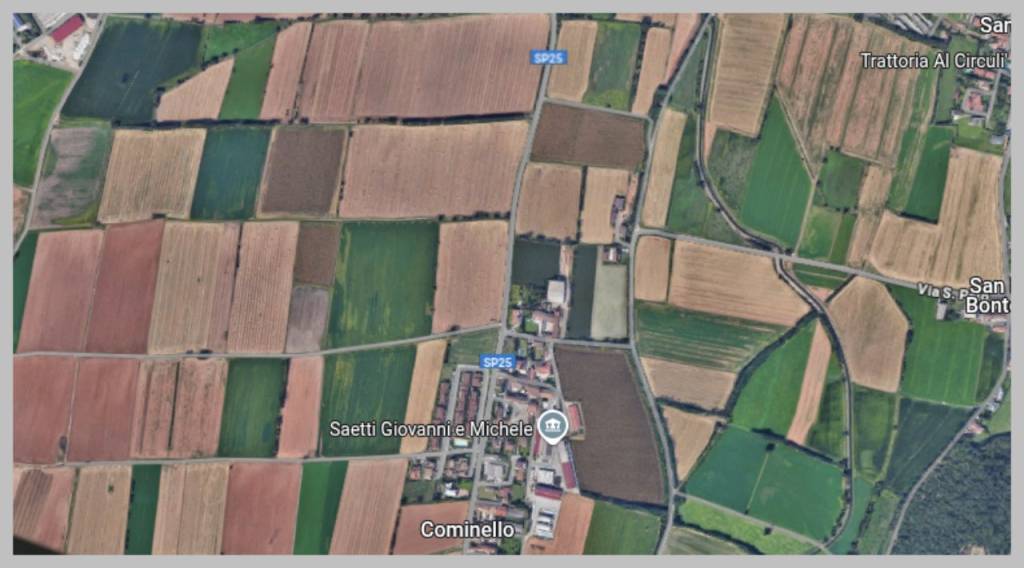
Task: Tap the Cominello locality label
Action: 459,529
